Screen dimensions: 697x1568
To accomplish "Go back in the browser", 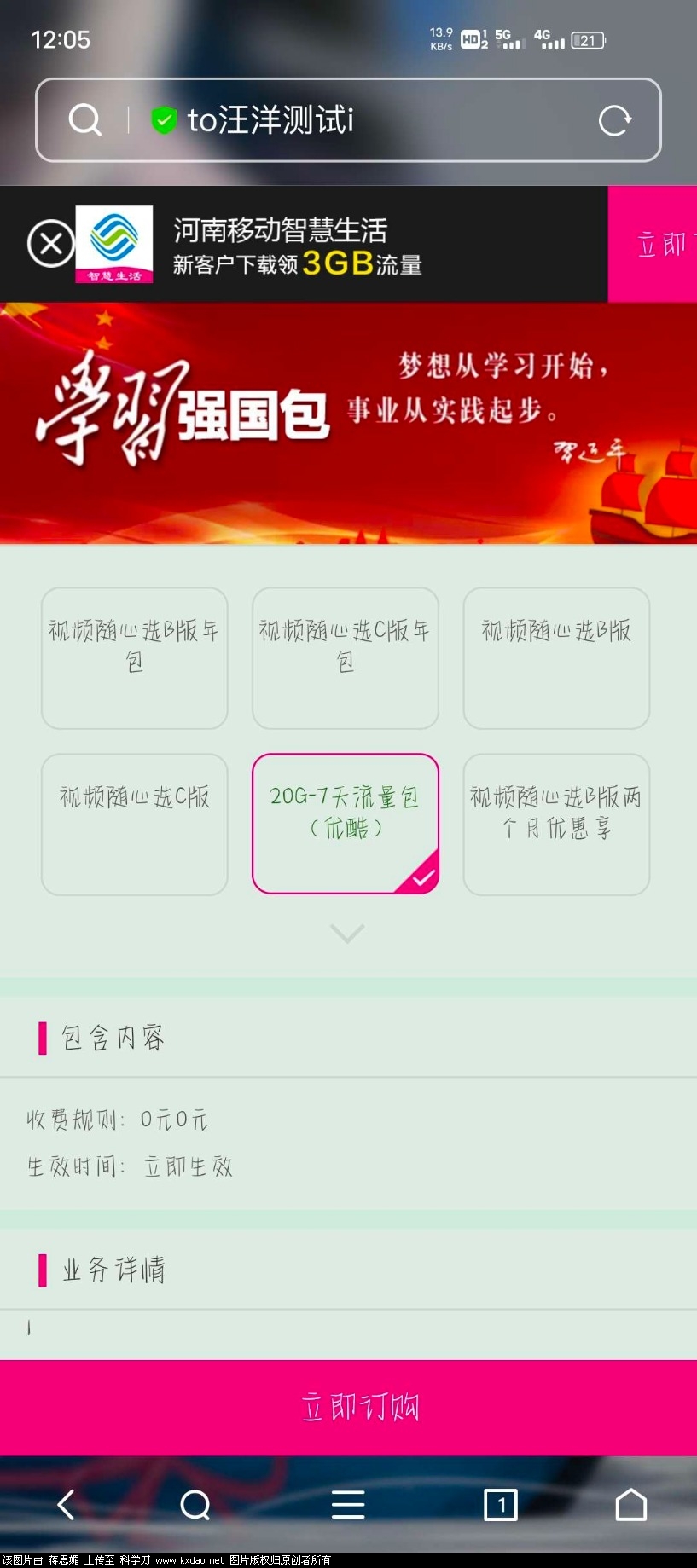I will point(67,1505).
